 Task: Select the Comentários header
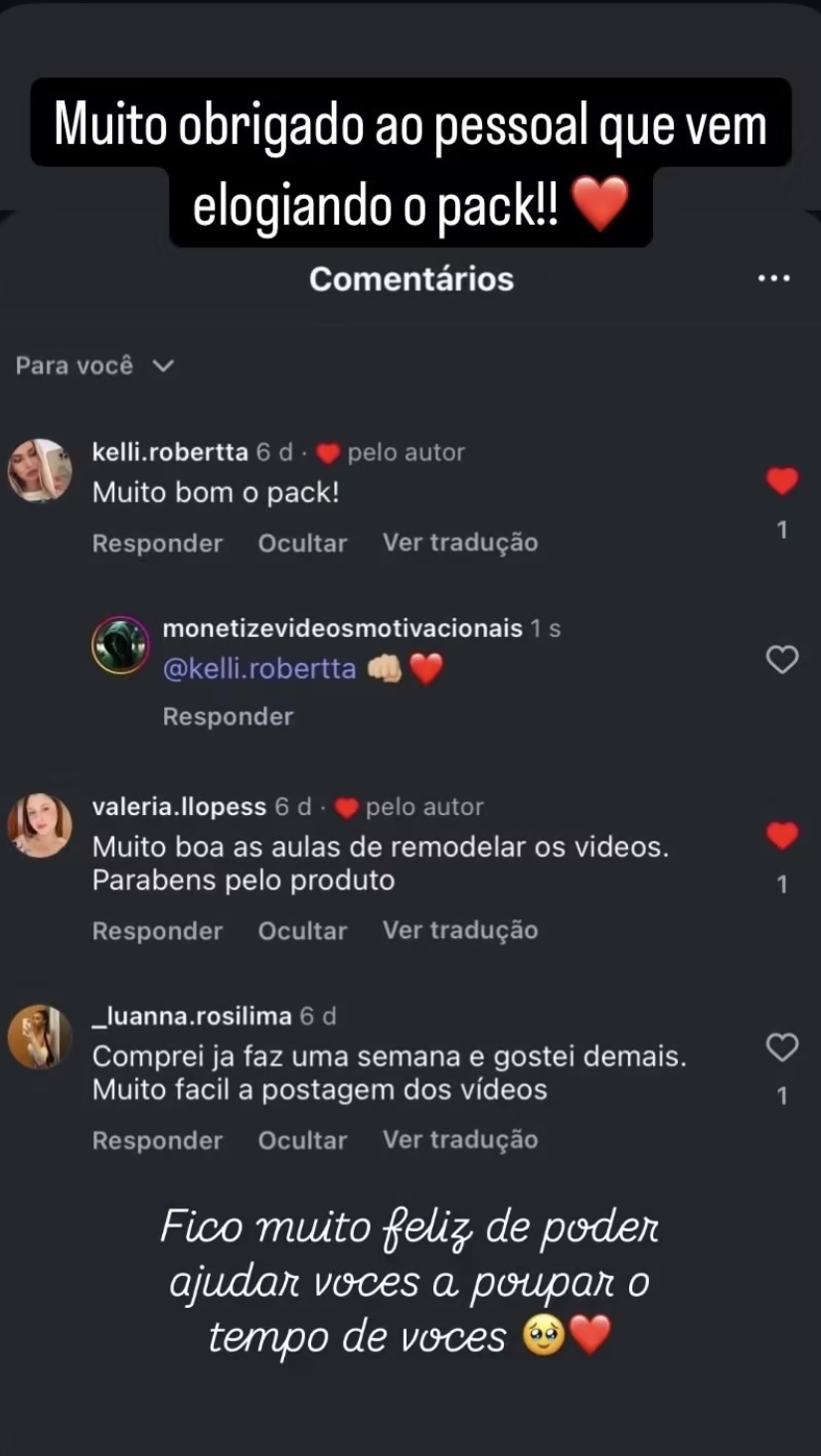[410, 279]
